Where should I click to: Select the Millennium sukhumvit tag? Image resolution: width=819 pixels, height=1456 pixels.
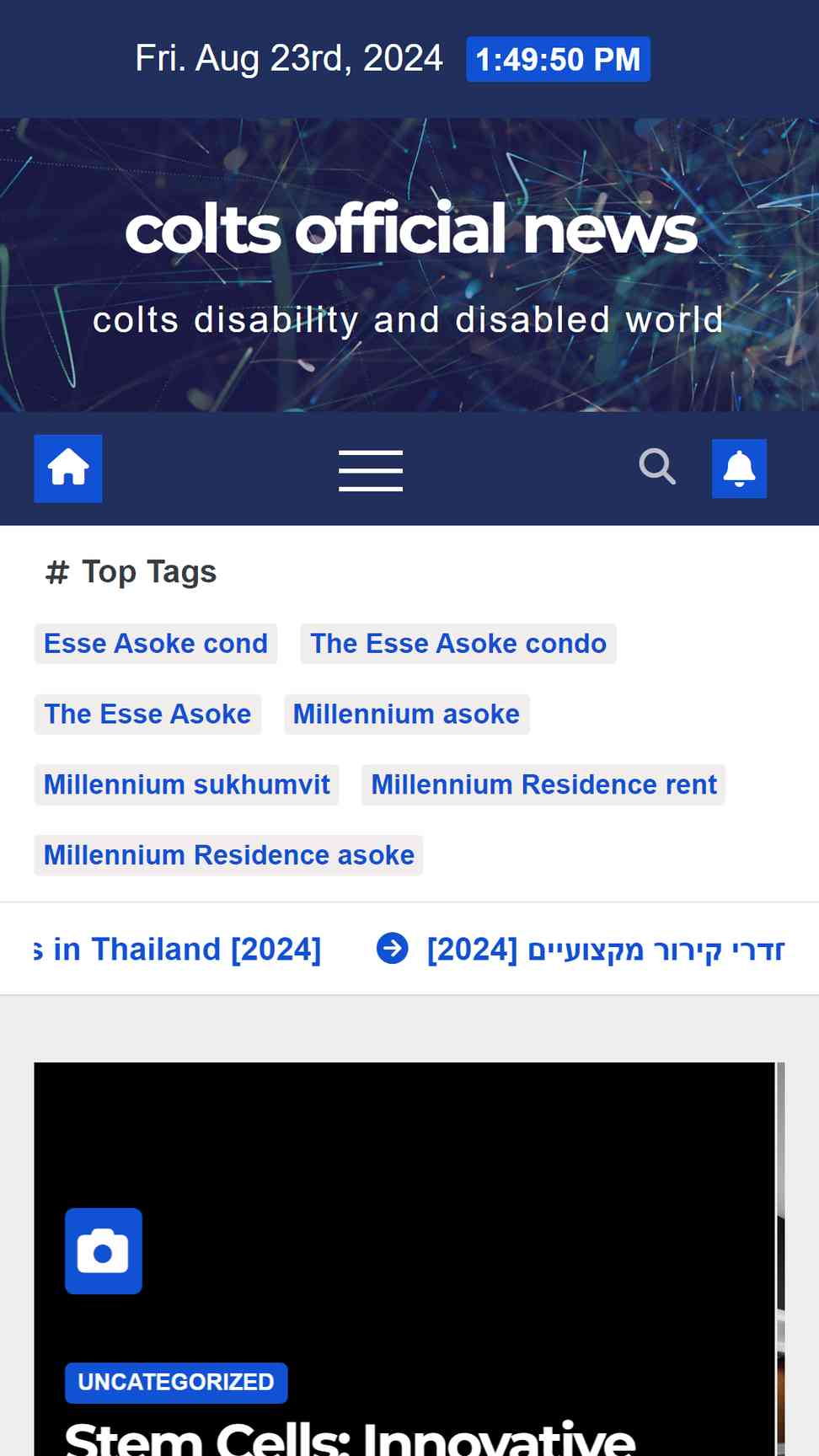[186, 785]
